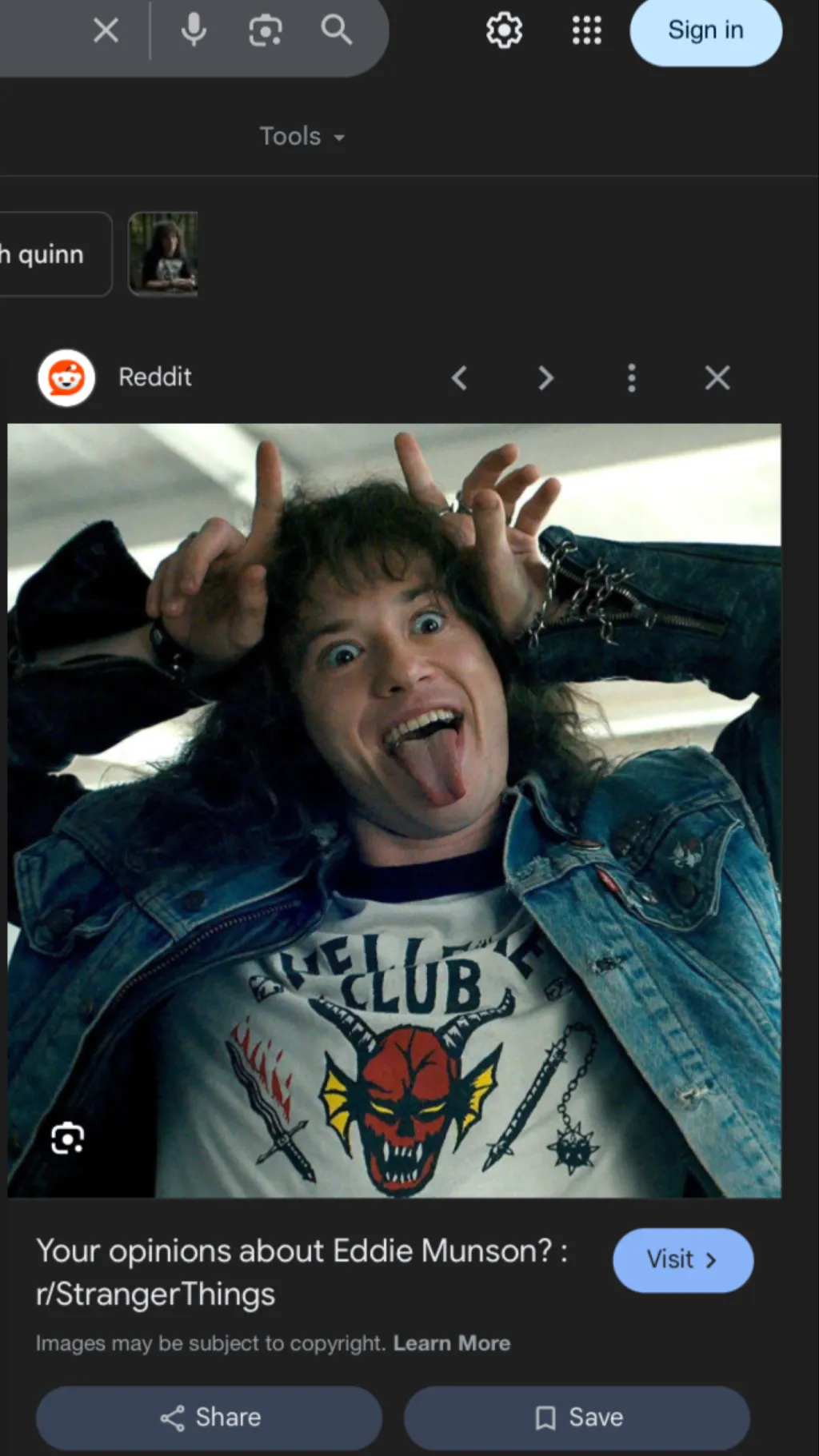The width and height of the screenshot is (819, 1456).
Task: Clear the search query with the X
Action: [x=105, y=30]
